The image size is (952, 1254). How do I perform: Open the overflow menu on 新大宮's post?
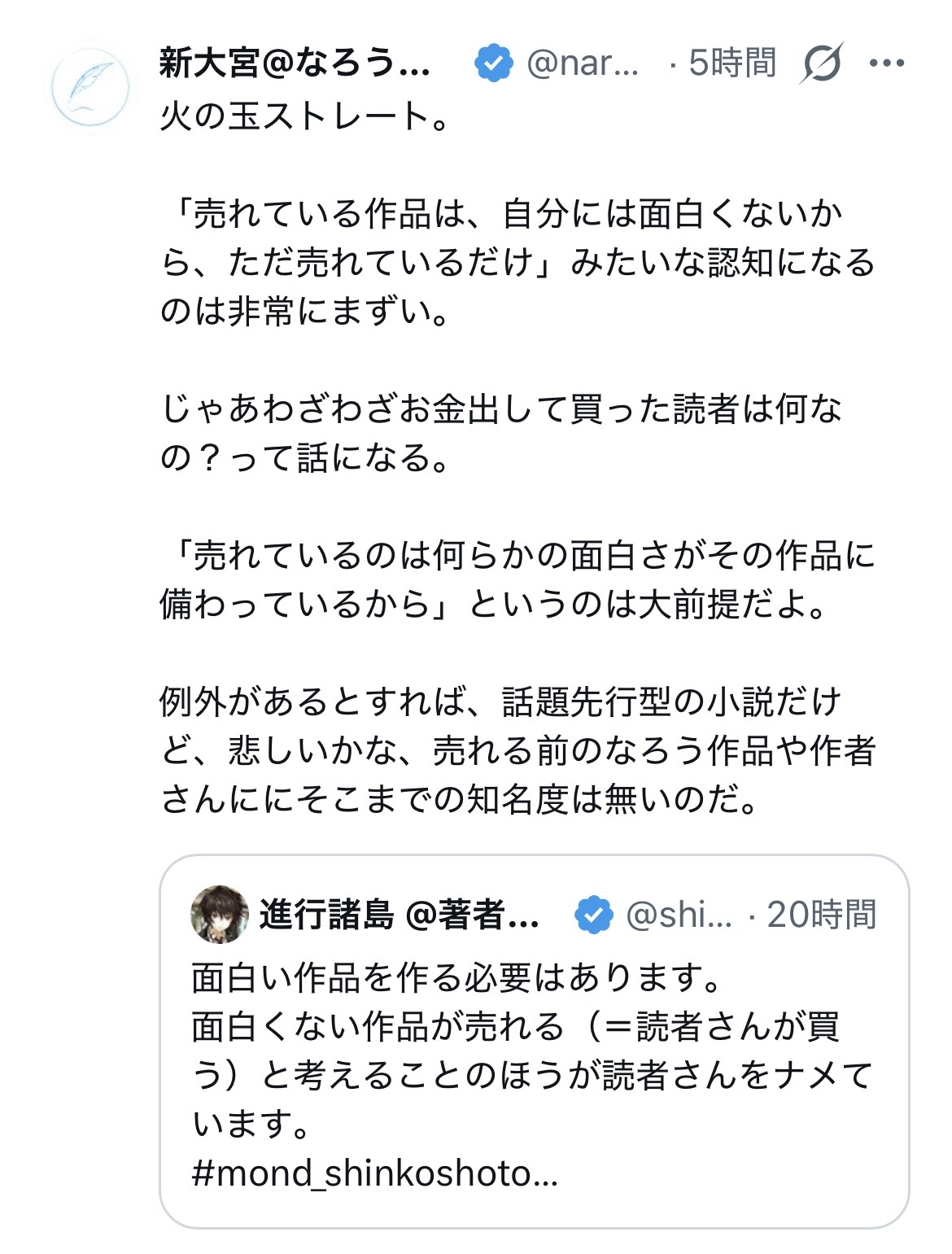click(886, 63)
